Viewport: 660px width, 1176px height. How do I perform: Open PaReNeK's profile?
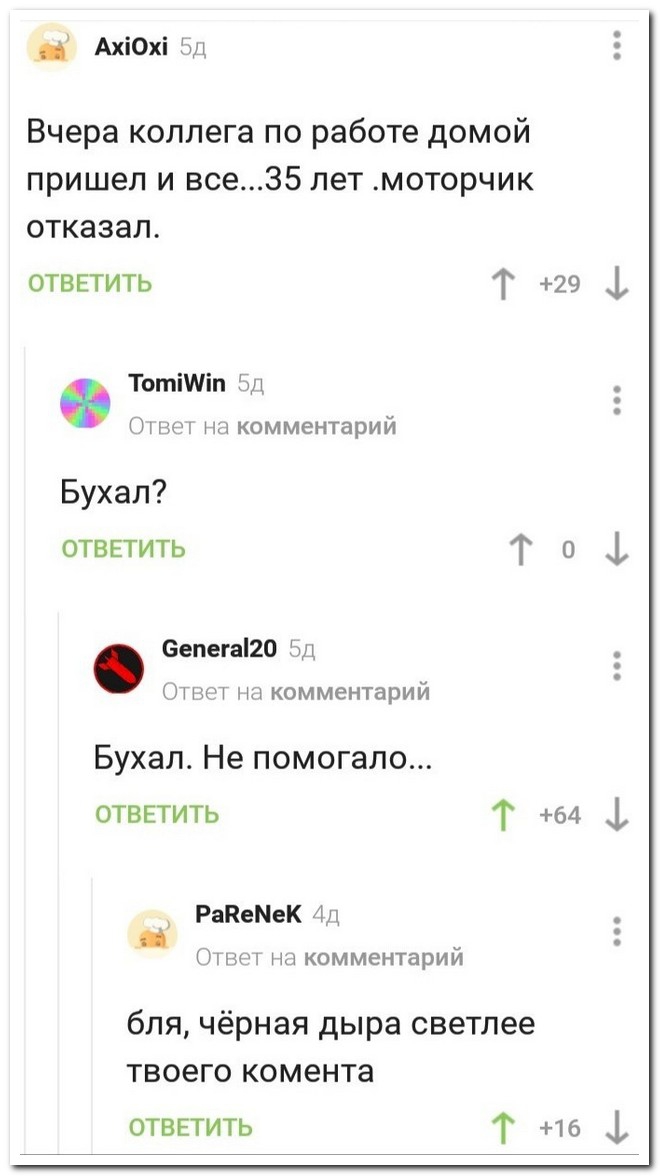pyautogui.click(x=247, y=913)
